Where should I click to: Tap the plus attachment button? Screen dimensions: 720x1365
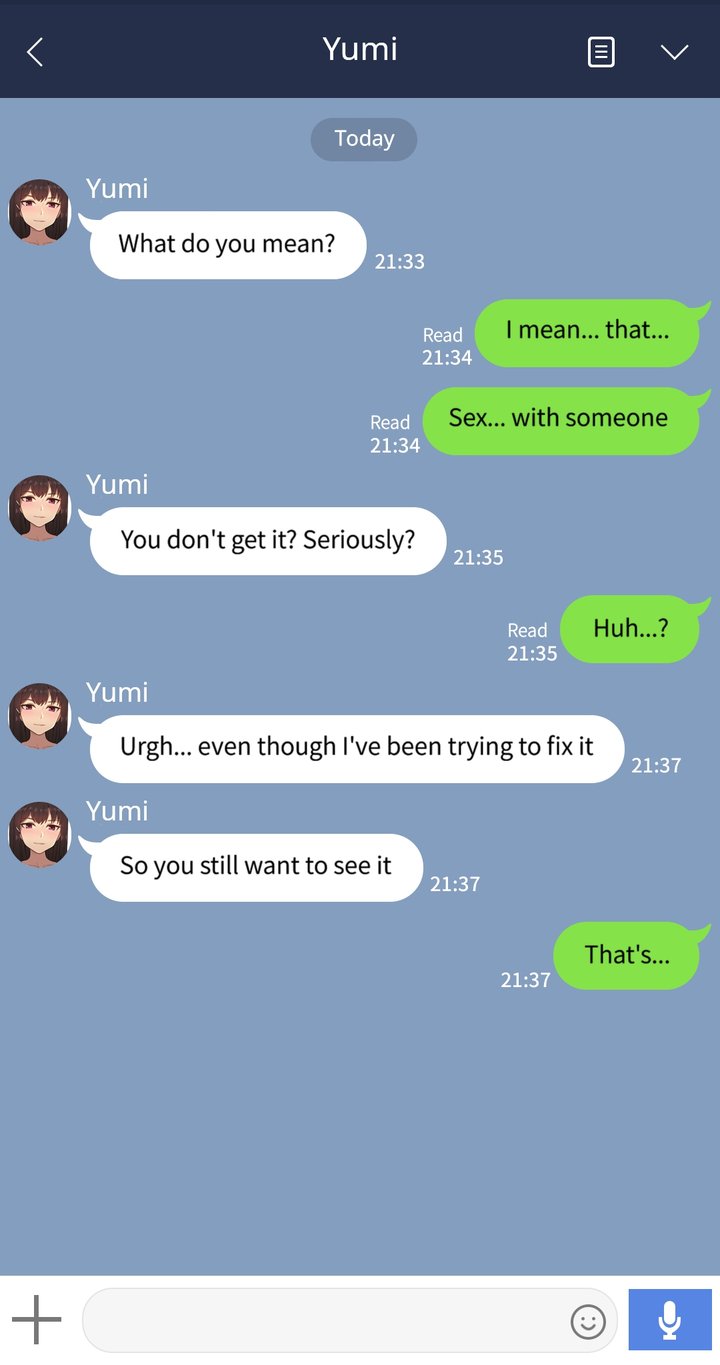[37, 1320]
